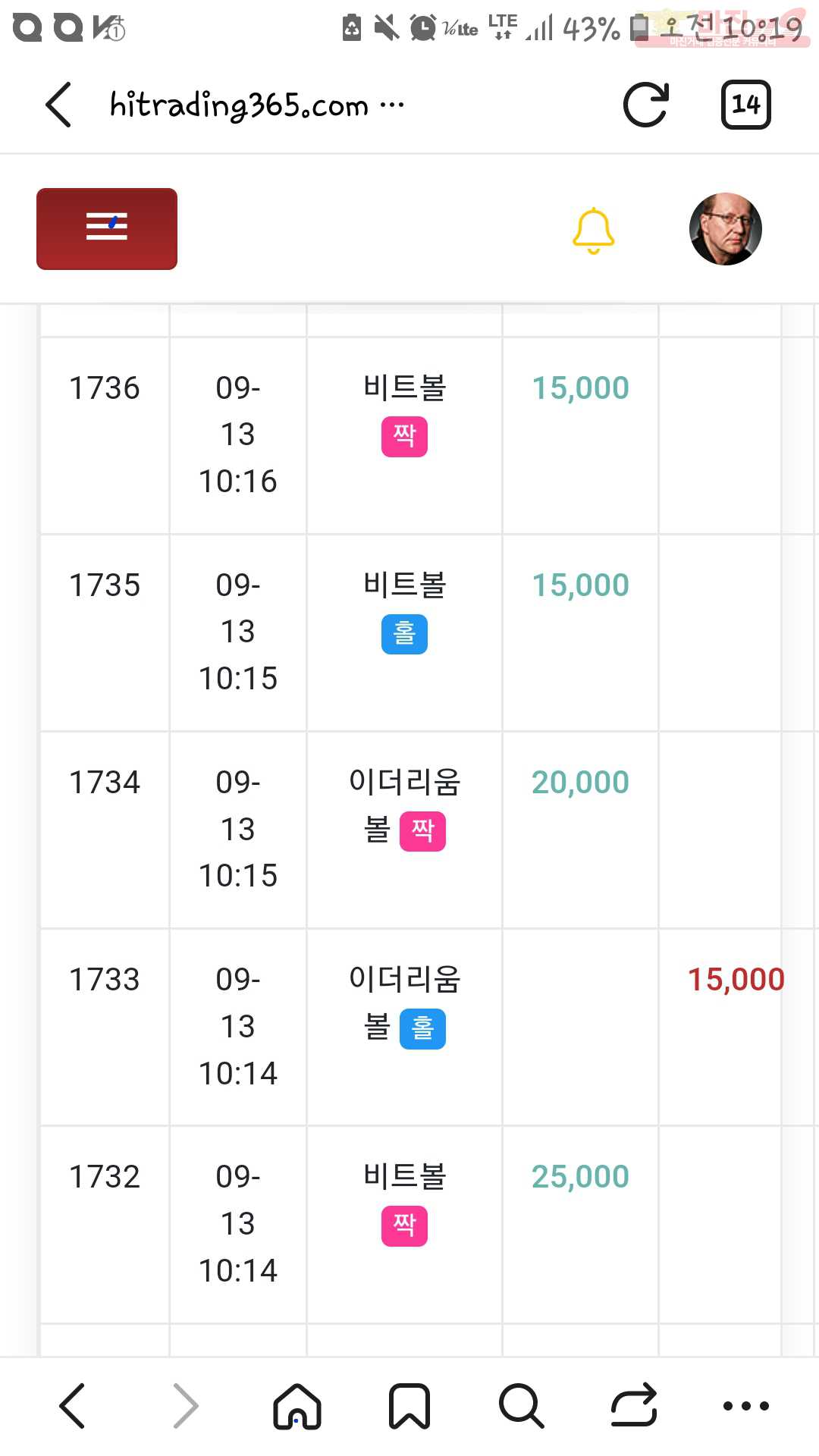Tap the share icon in the bottom toolbar
The height and width of the screenshot is (1456, 819).
pos(634,1405)
